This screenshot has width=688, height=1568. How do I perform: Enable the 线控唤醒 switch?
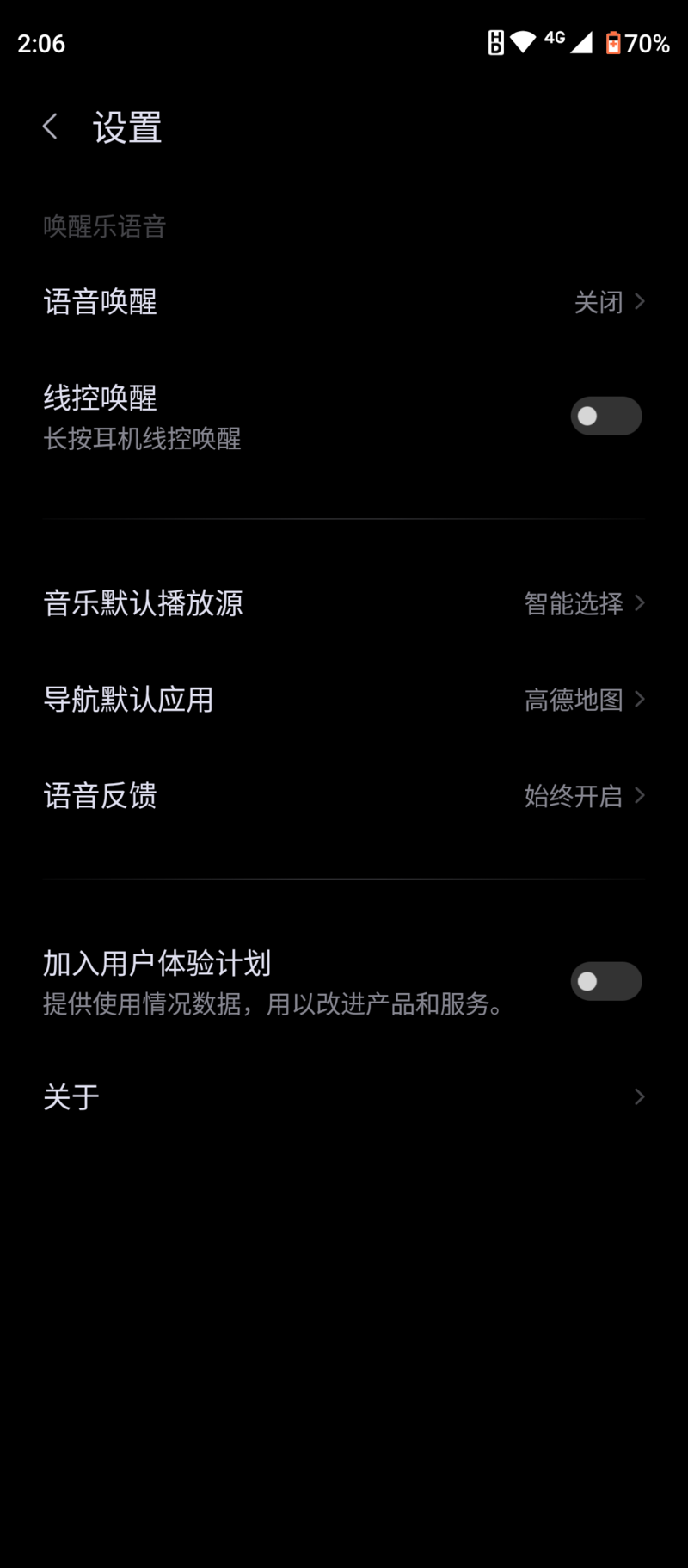click(605, 417)
